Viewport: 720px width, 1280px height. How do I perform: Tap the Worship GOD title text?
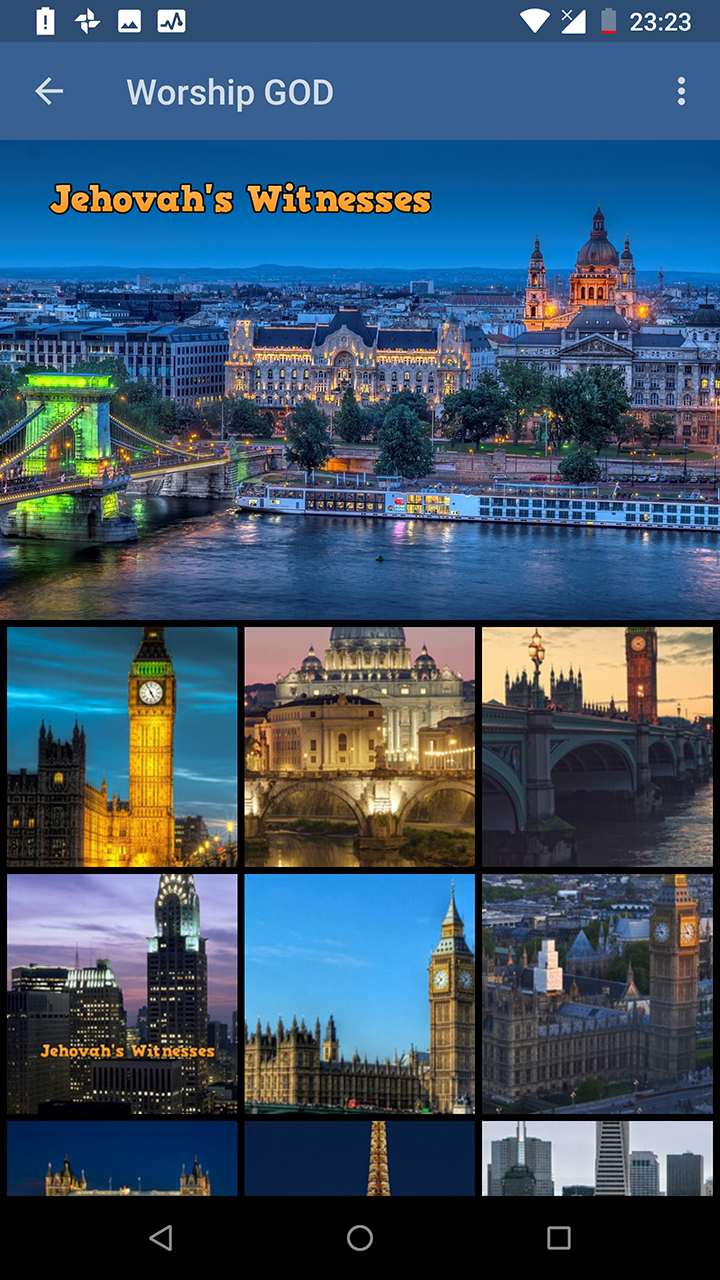point(230,92)
